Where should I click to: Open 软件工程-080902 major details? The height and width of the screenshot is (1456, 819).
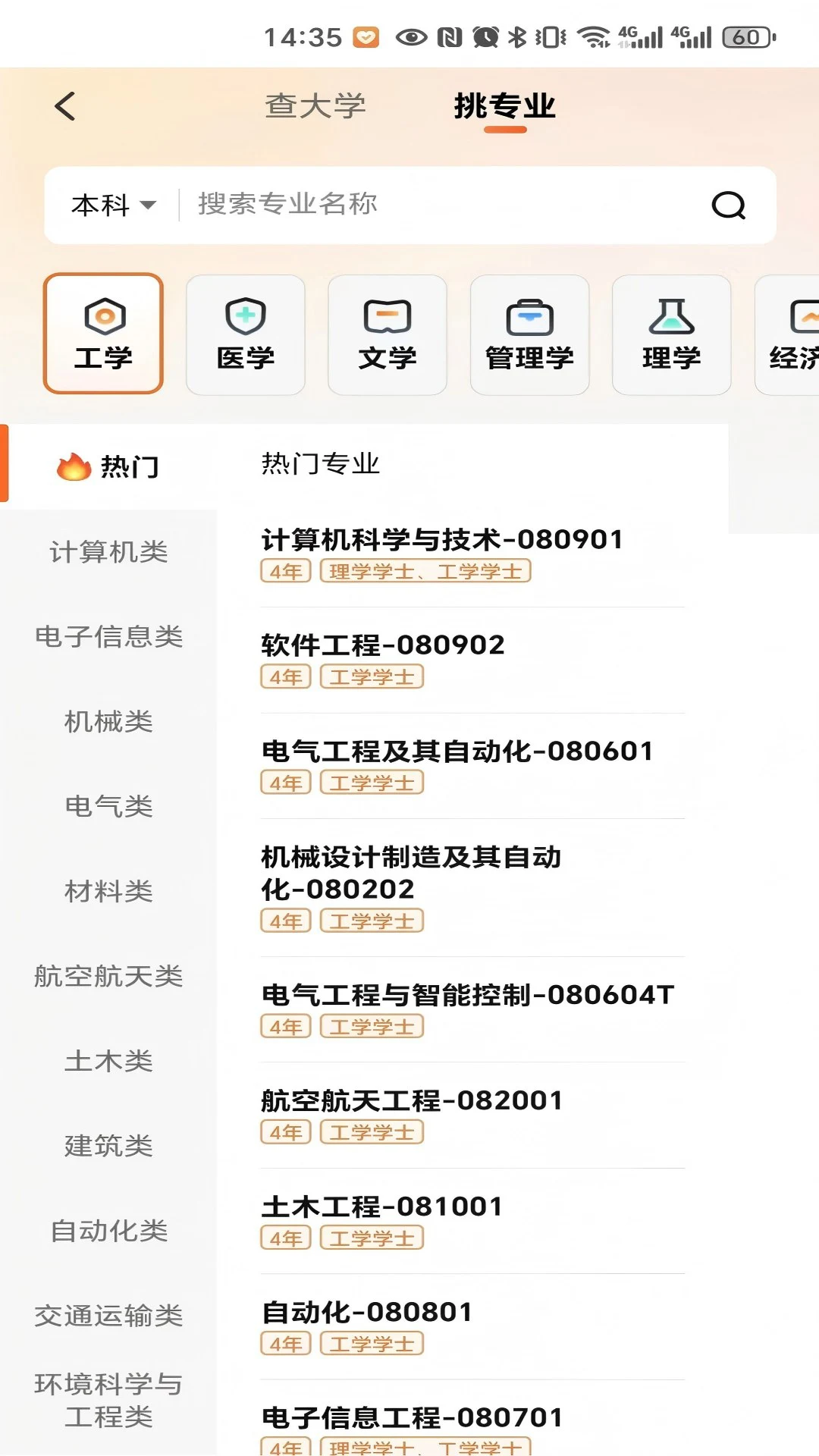point(382,645)
